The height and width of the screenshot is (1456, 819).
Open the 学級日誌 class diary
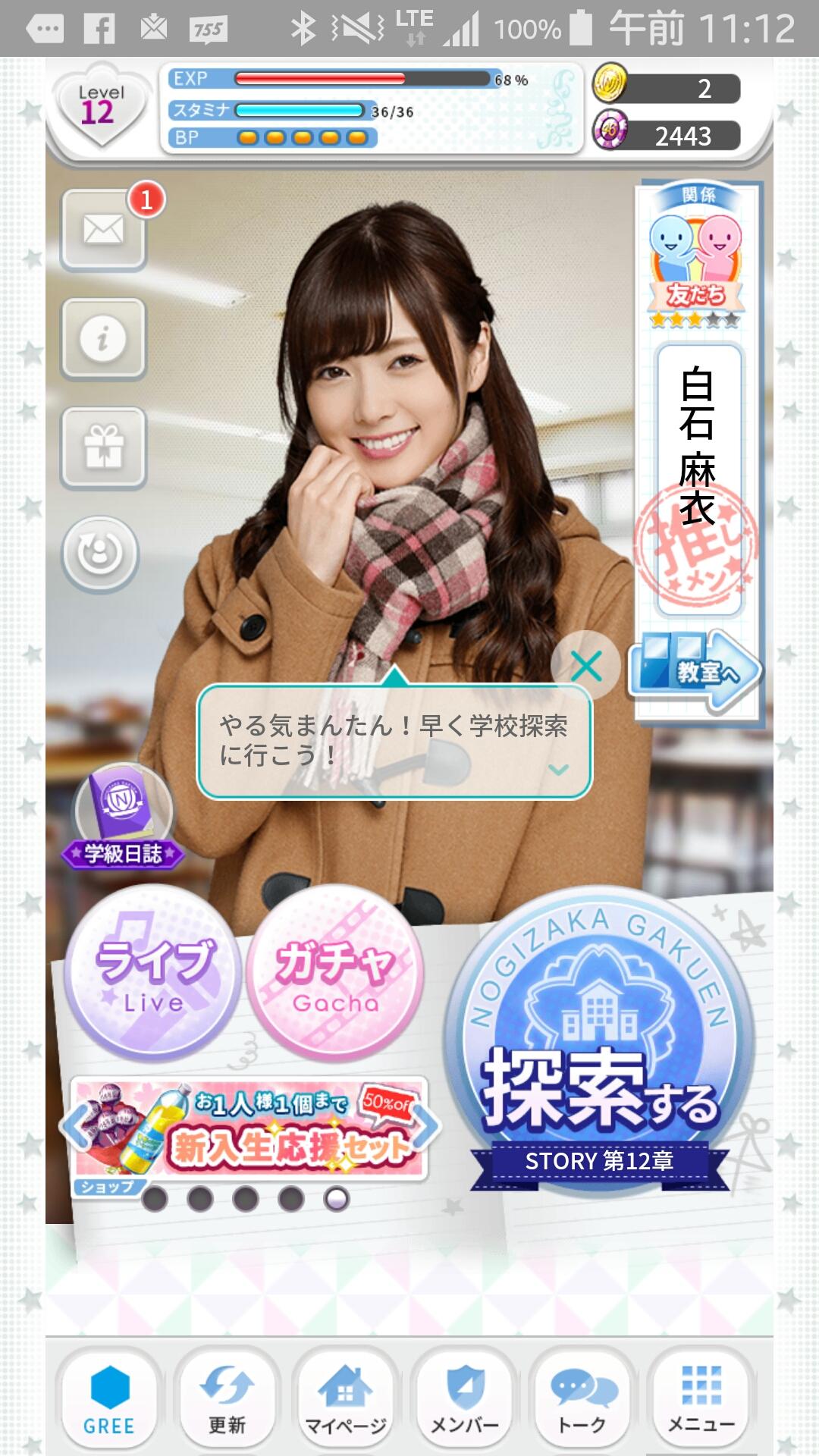123,816
